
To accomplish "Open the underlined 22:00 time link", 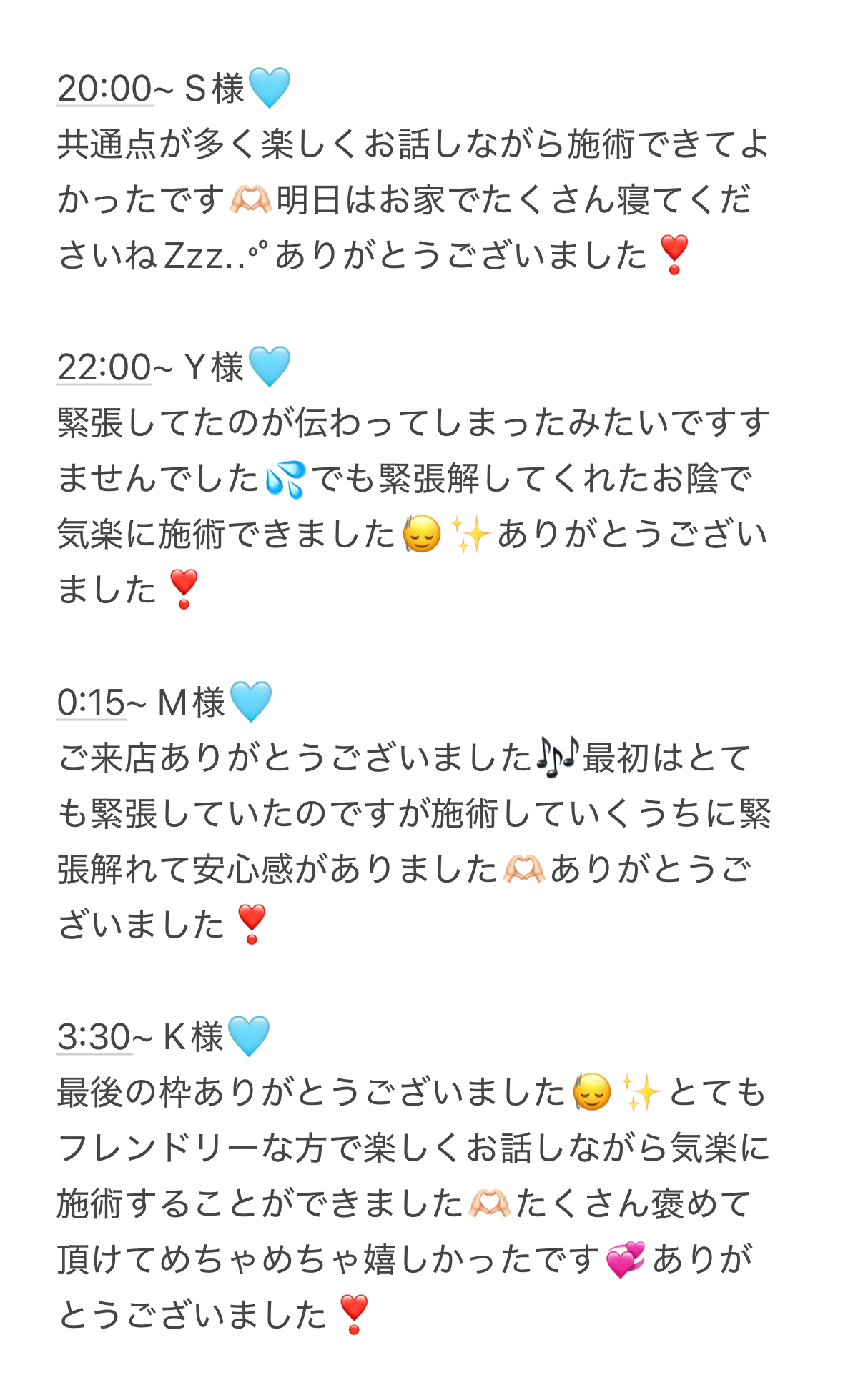I will pyautogui.click(x=104, y=367).
